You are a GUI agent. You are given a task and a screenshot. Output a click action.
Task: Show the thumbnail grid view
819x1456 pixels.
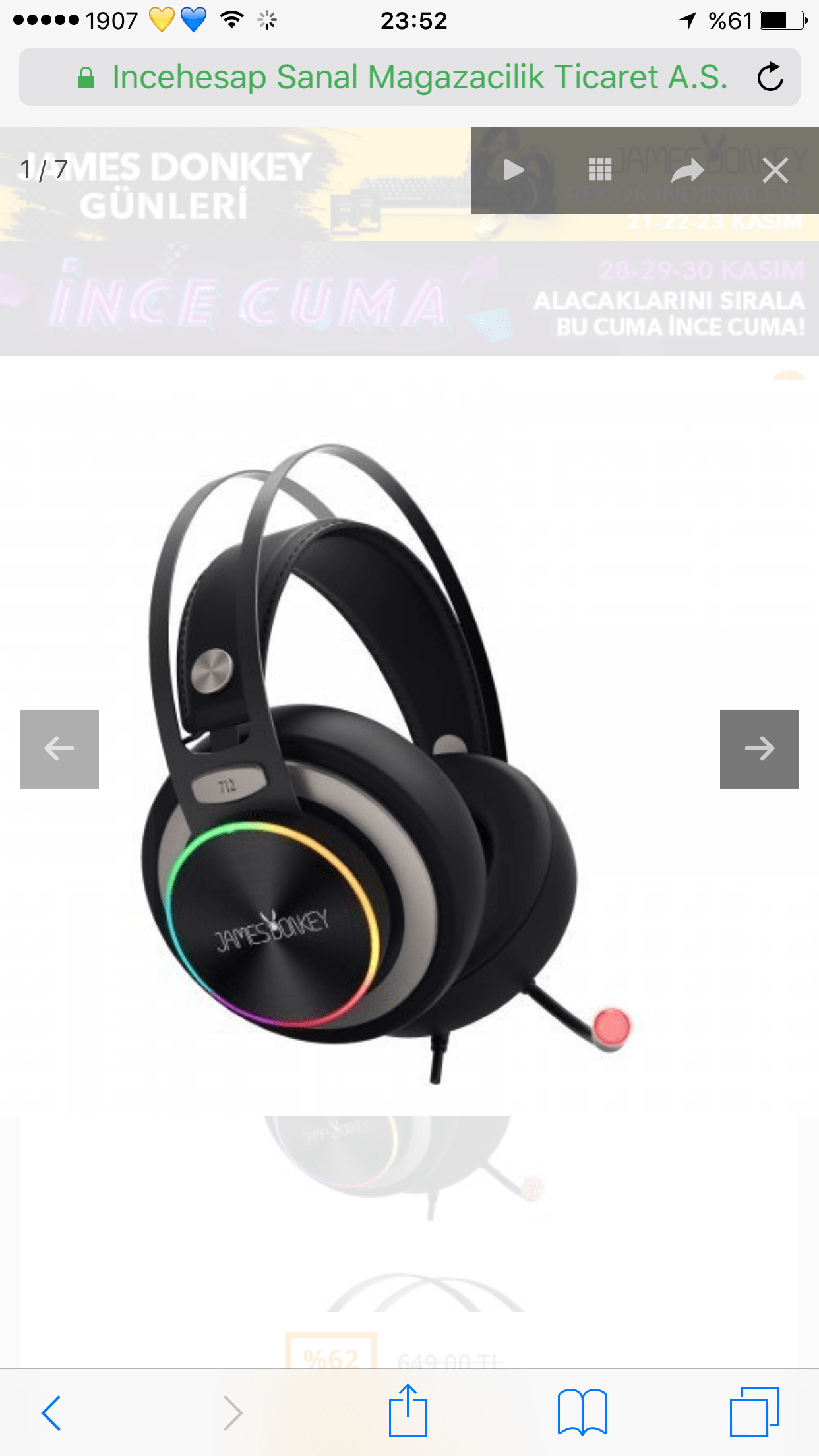(599, 170)
